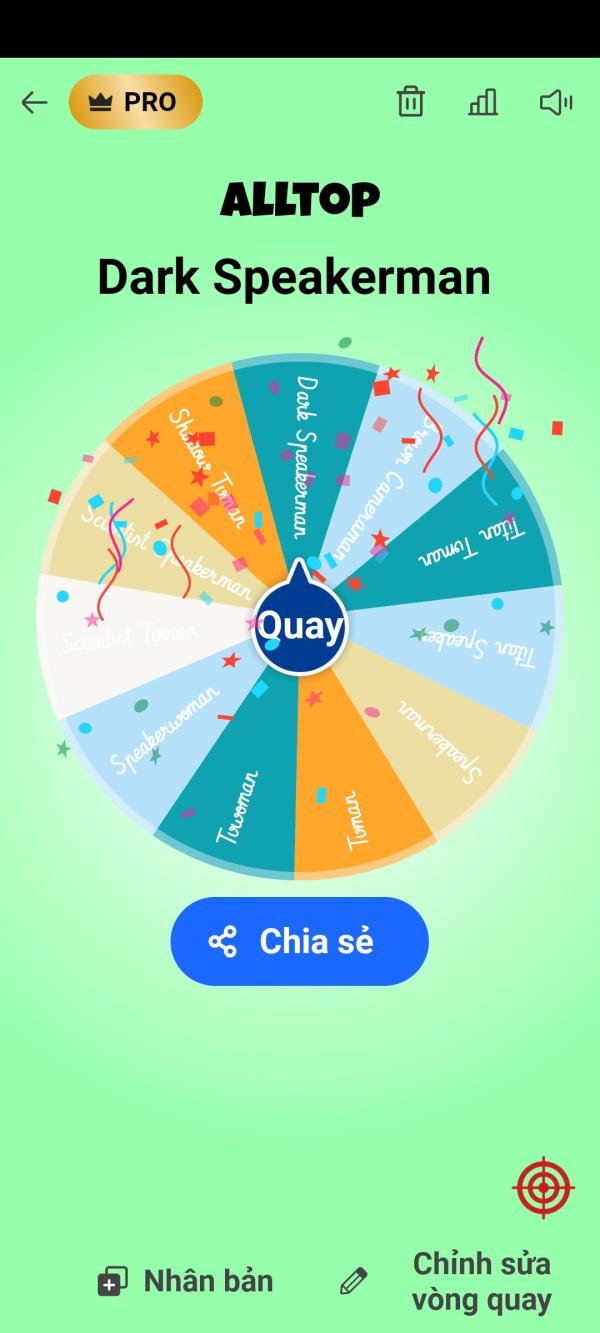This screenshot has width=600, height=1333.
Task: Duplicate the wheel with Nhân bản
Action: pos(185,1281)
